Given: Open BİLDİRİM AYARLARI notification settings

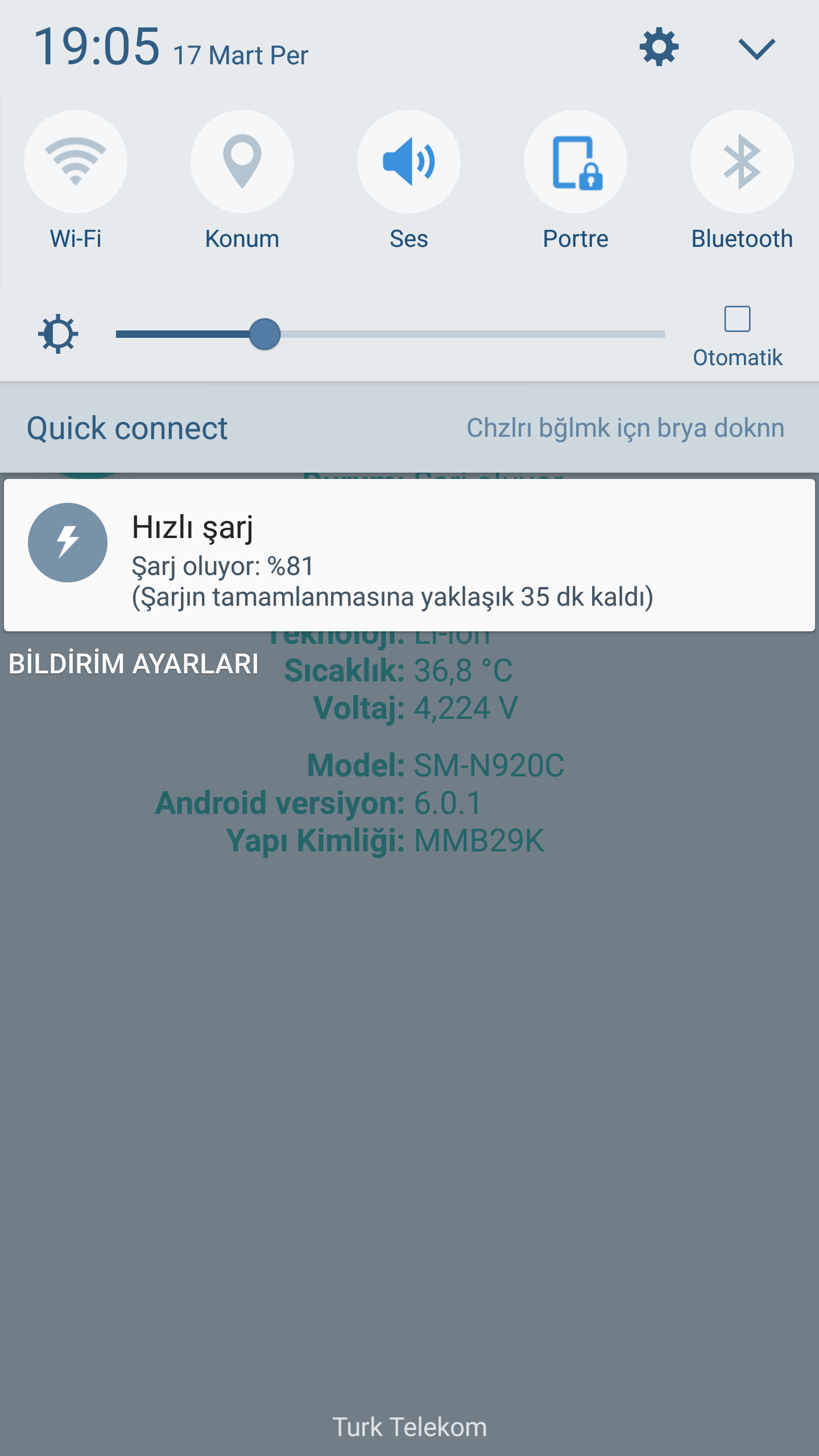Looking at the screenshot, I should [x=134, y=664].
